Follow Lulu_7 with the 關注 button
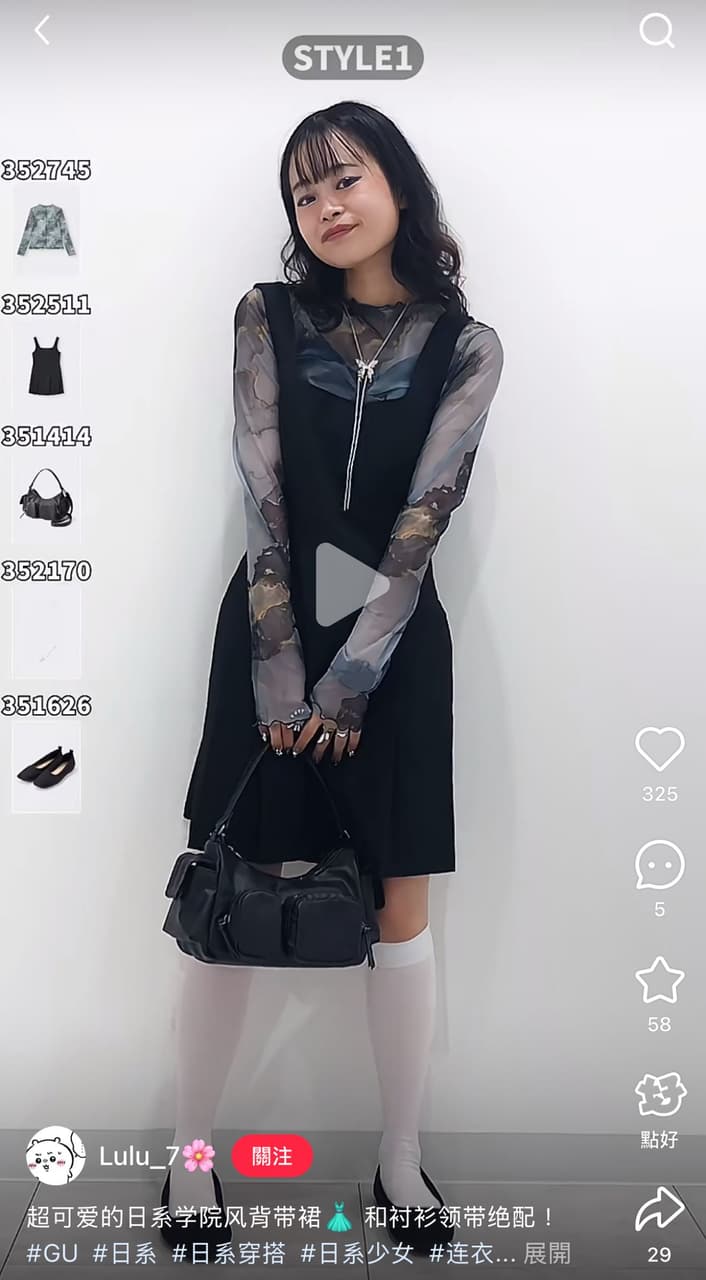Viewport: 706px width, 1280px height. click(x=272, y=1156)
